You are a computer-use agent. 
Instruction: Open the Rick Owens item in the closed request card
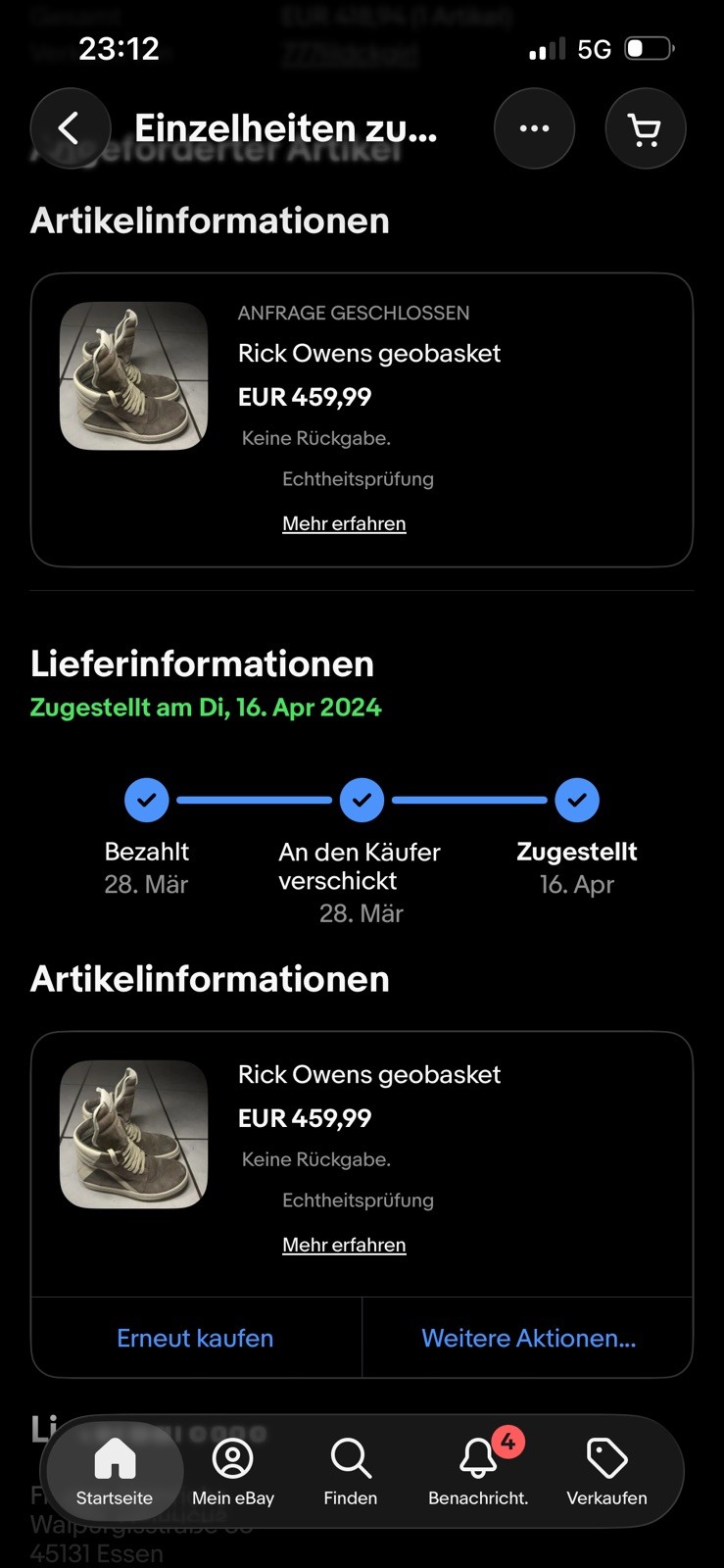click(x=369, y=354)
